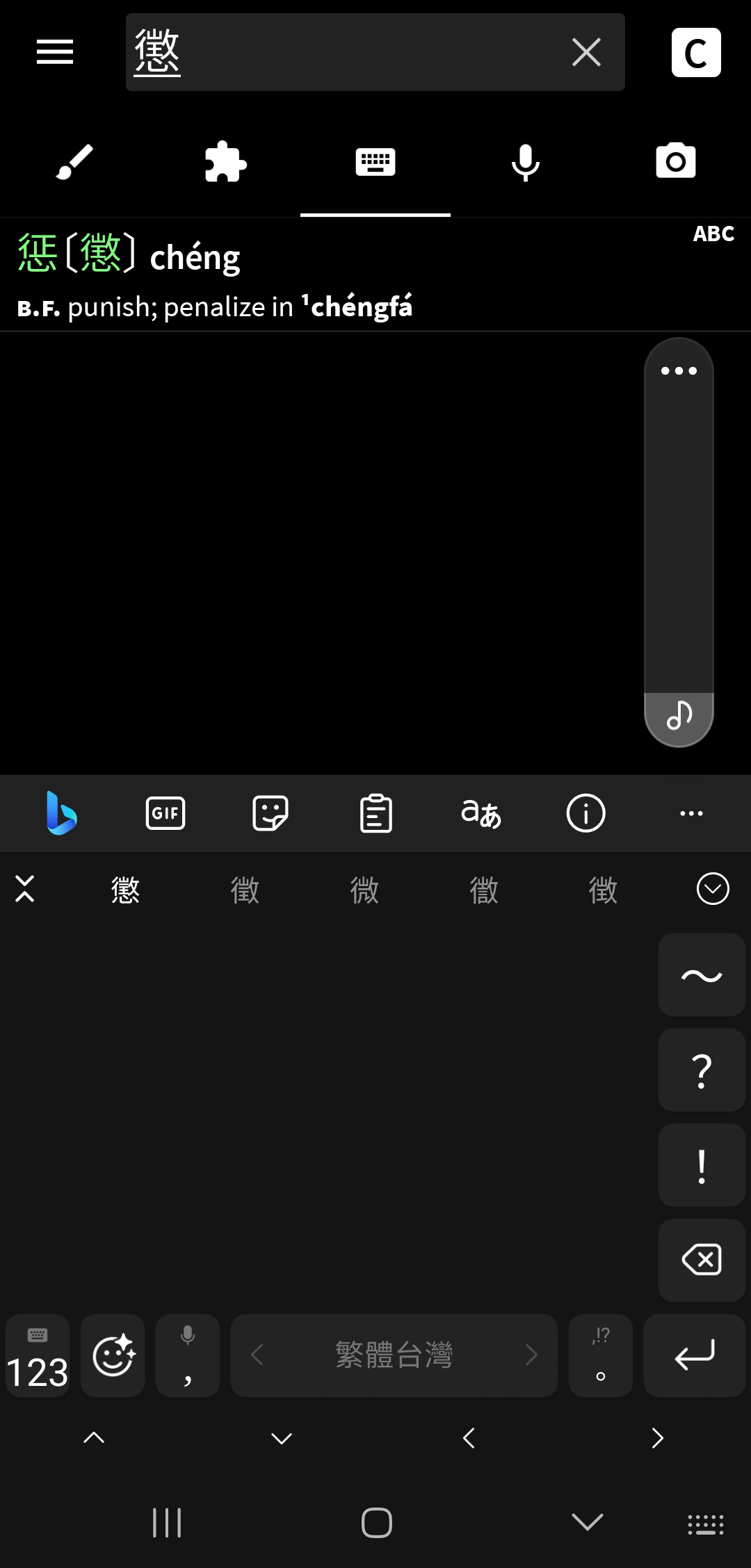The image size is (751, 1568).
Task: Open the GIF picker
Action: (165, 813)
